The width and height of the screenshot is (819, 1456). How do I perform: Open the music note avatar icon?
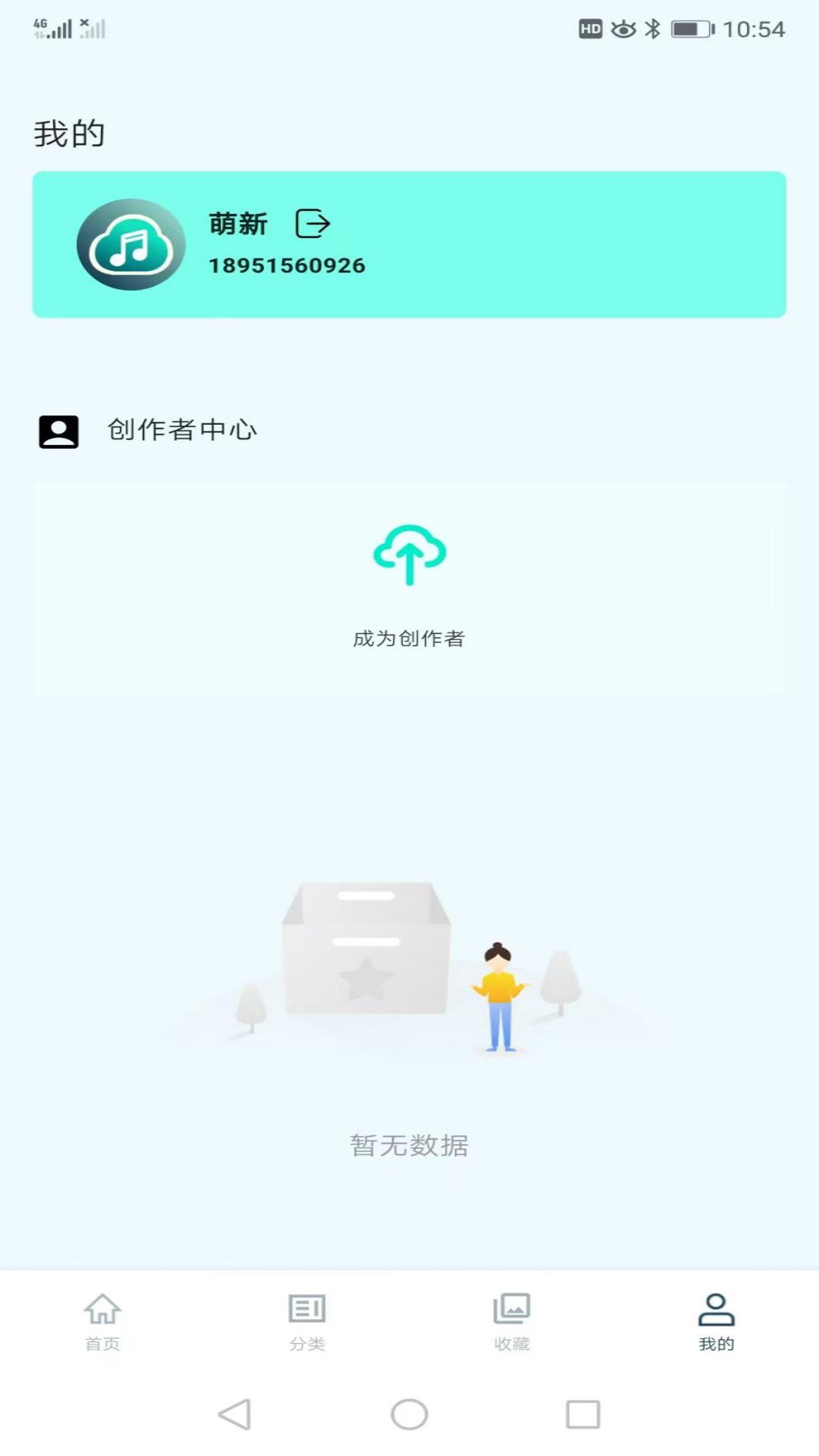point(129,243)
